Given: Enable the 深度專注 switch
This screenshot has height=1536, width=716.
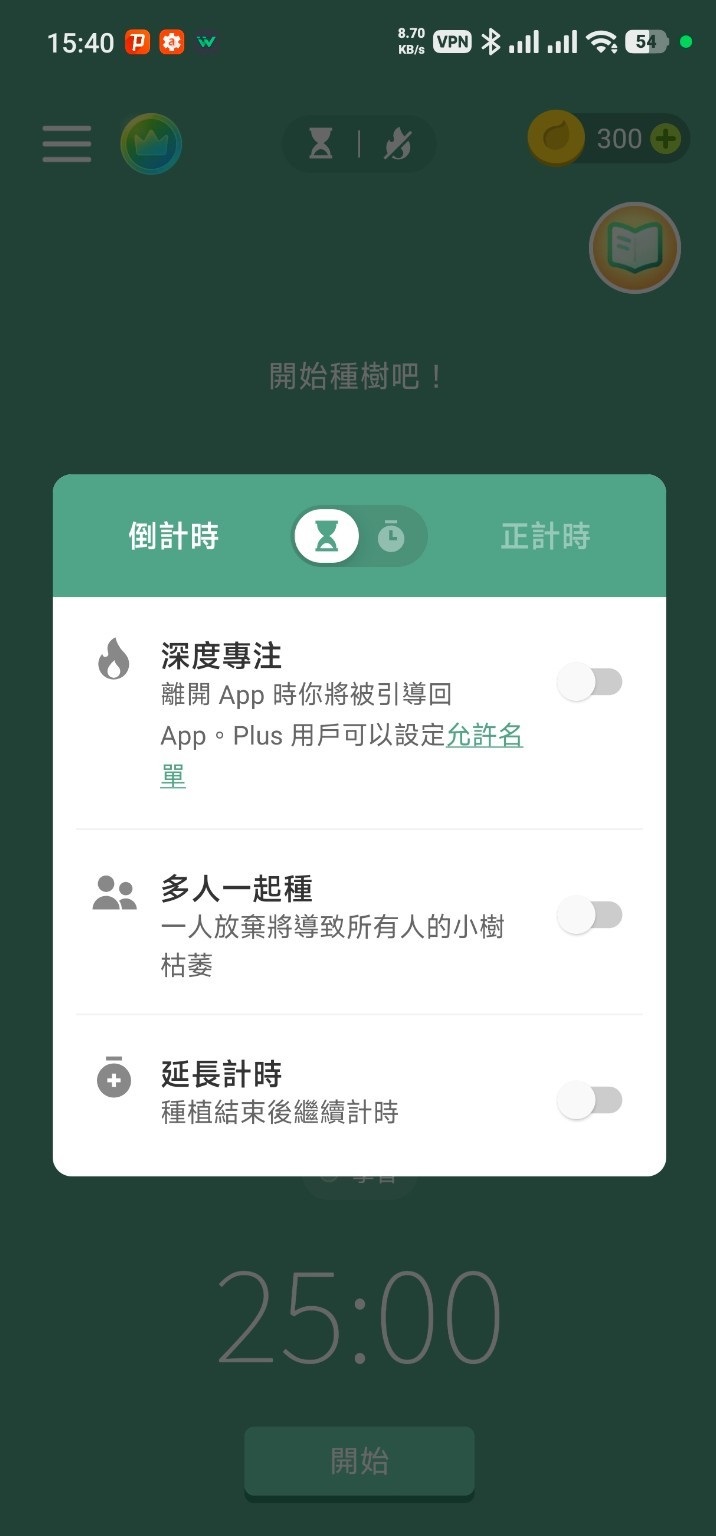Looking at the screenshot, I should (x=590, y=683).
